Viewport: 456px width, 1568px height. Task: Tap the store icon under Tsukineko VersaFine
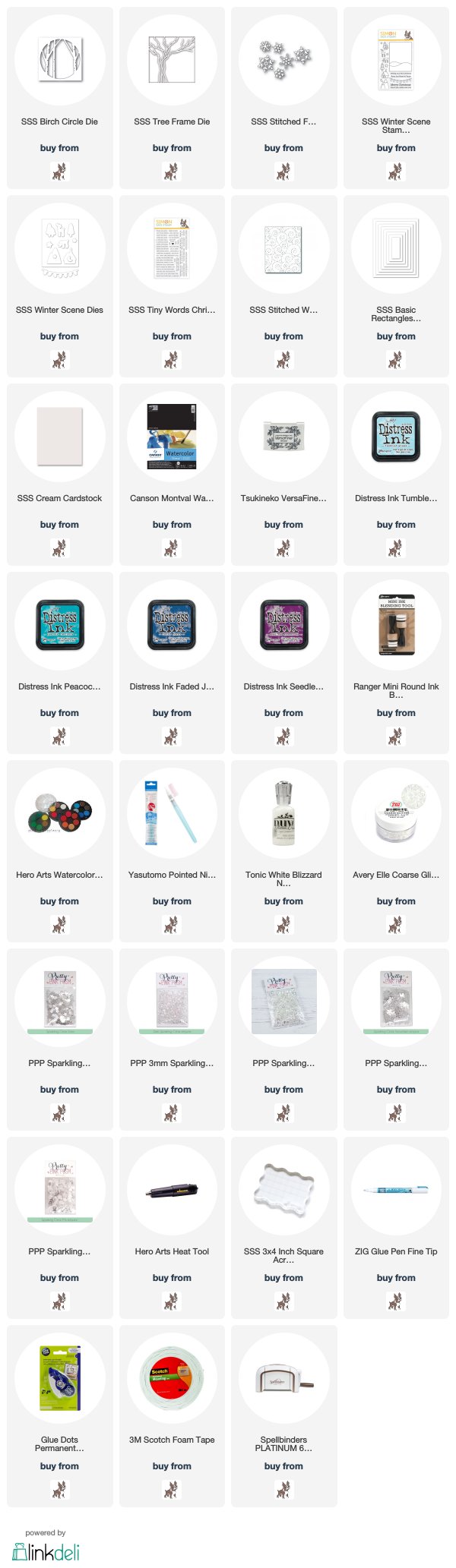tap(283, 547)
